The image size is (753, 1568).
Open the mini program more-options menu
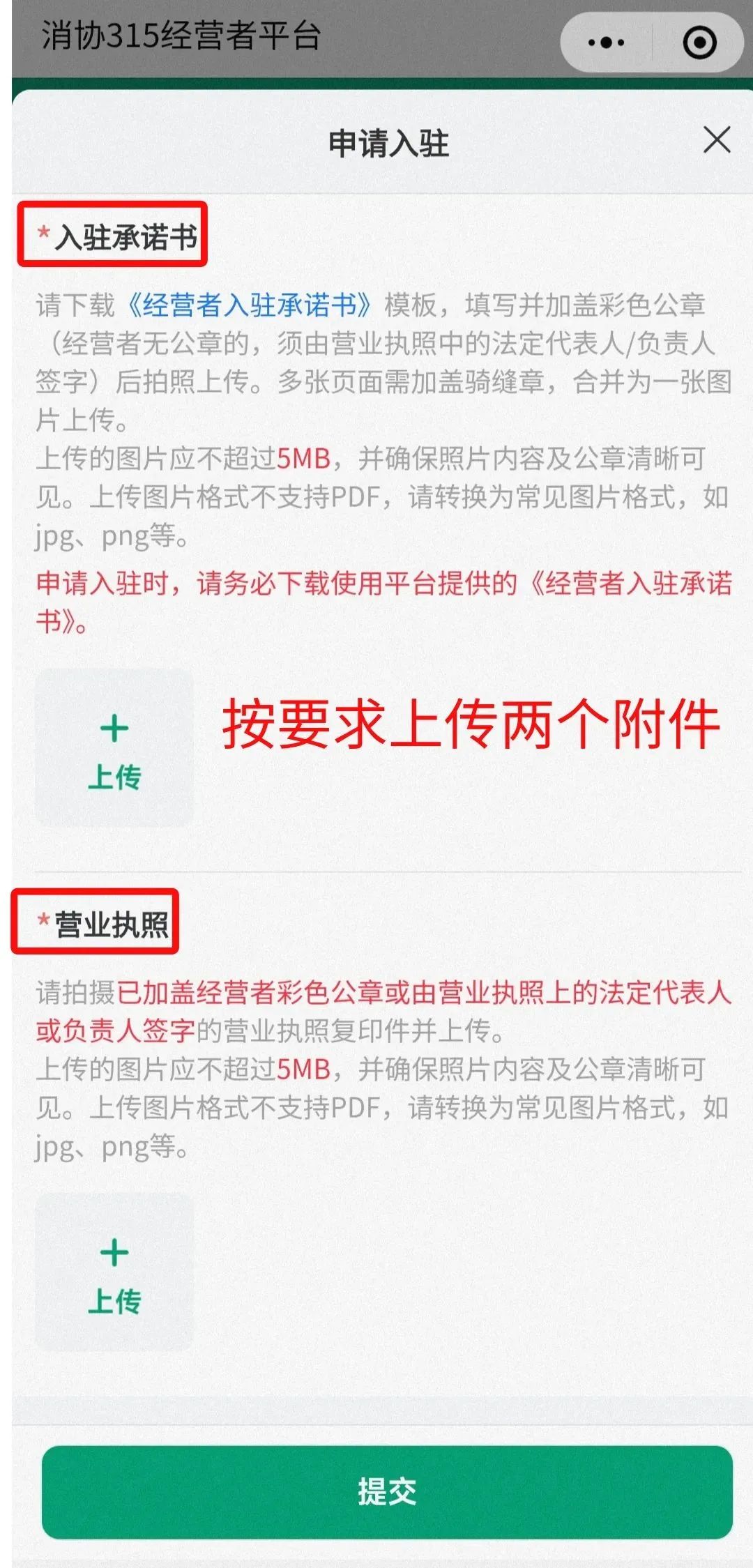pos(606,43)
